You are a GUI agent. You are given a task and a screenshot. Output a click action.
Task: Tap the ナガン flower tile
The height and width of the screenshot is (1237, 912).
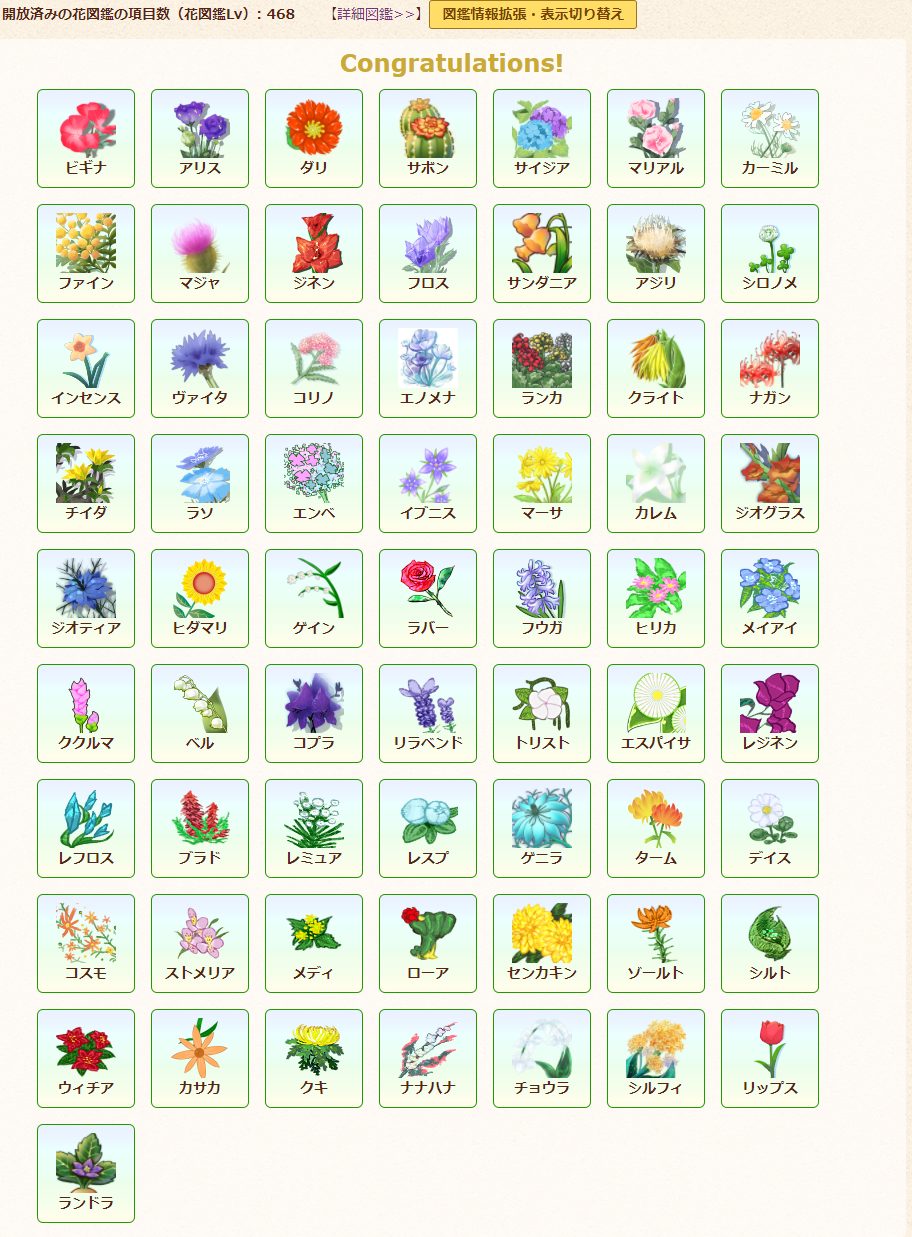pos(770,368)
